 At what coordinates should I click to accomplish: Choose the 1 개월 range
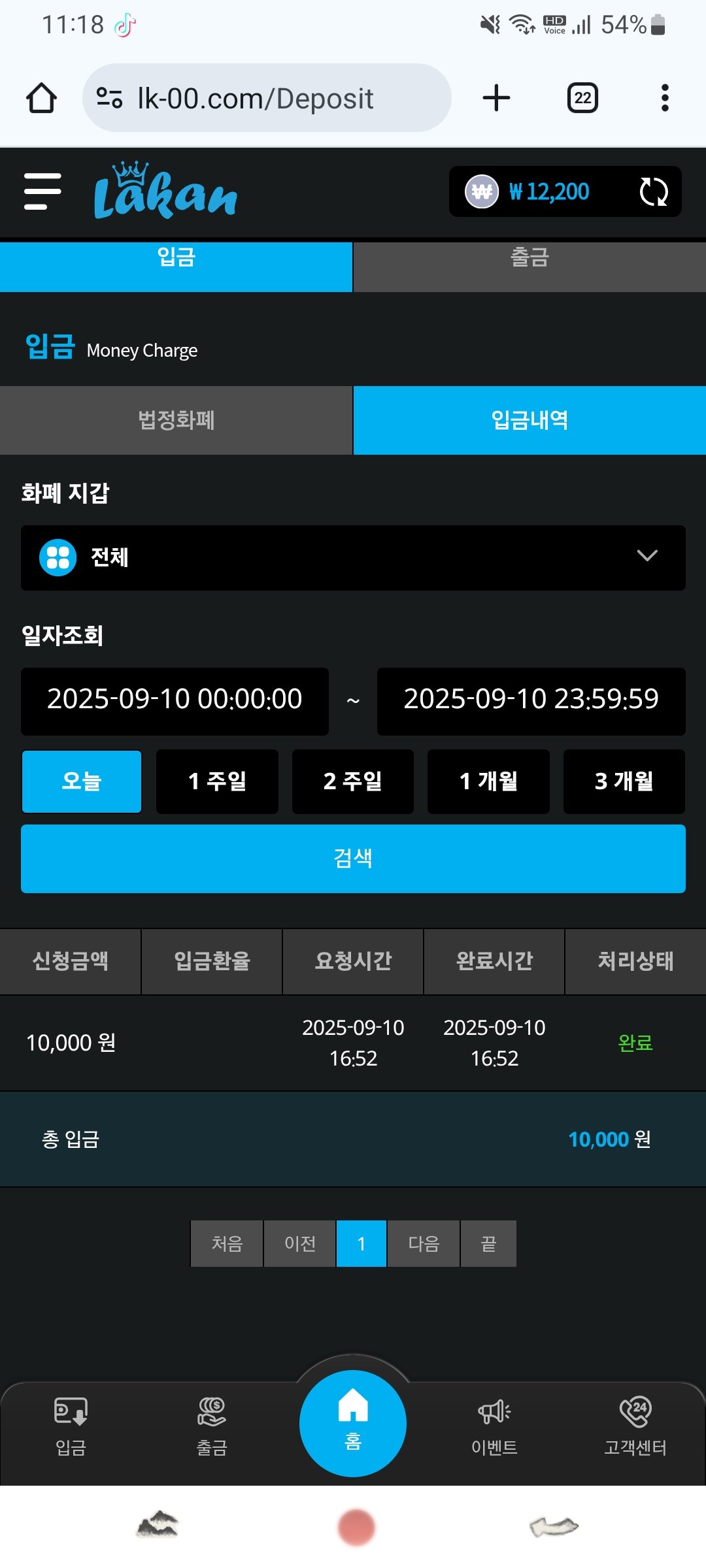click(x=488, y=781)
